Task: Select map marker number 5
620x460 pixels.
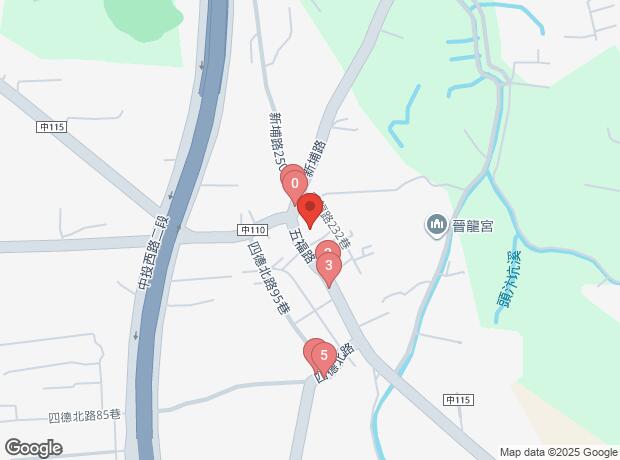Action: [x=323, y=354]
